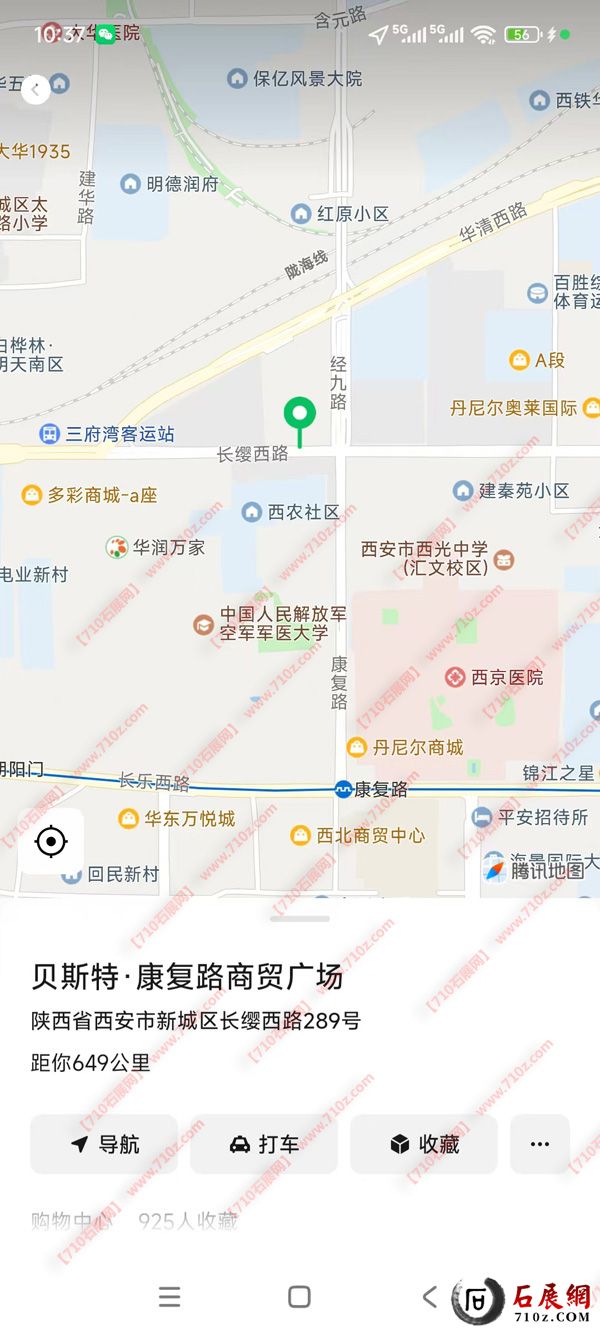Screen dimensions: 600x1333
Task: Hail a ride with 打车
Action: [264, 1144]
